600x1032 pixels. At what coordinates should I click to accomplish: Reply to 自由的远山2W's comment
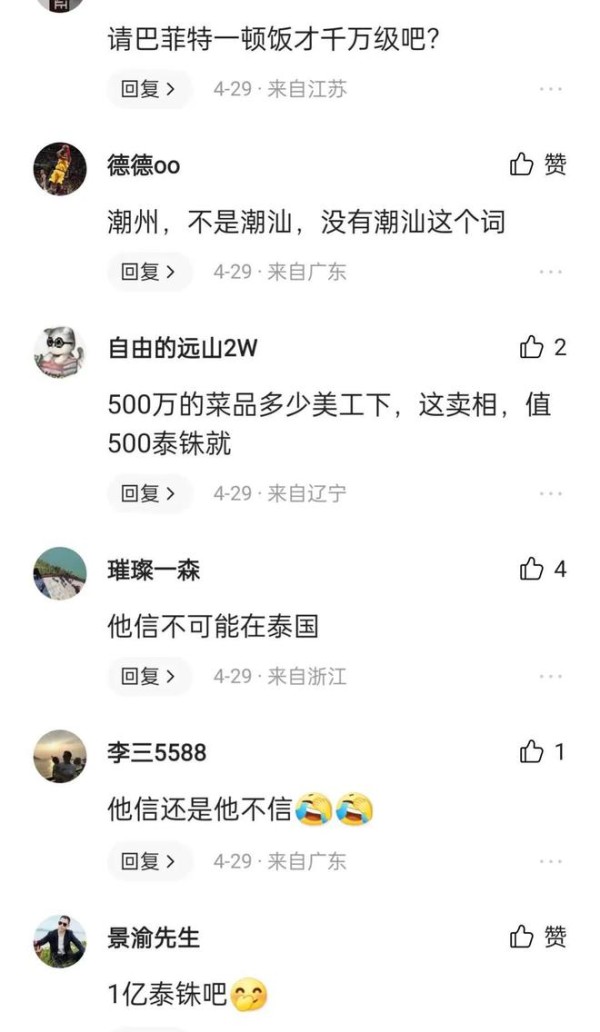pos(149,493)
